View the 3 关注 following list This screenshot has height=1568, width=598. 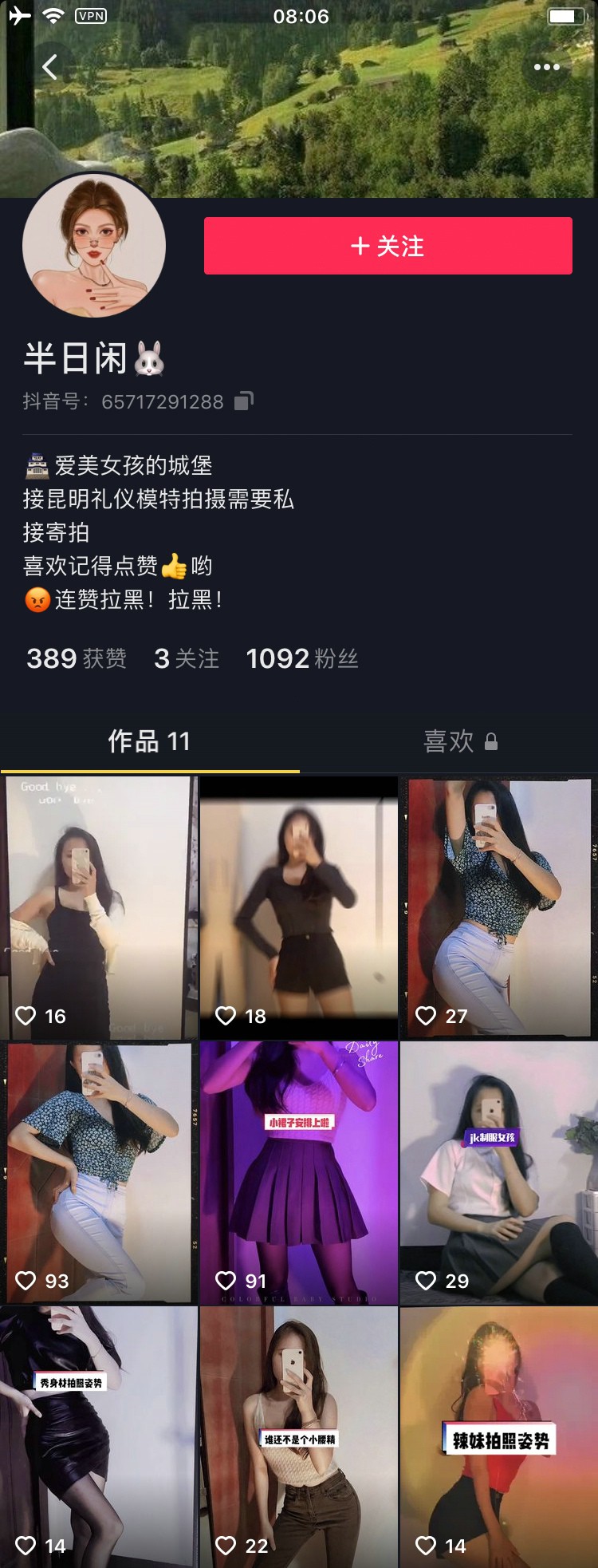coord(187,658)
